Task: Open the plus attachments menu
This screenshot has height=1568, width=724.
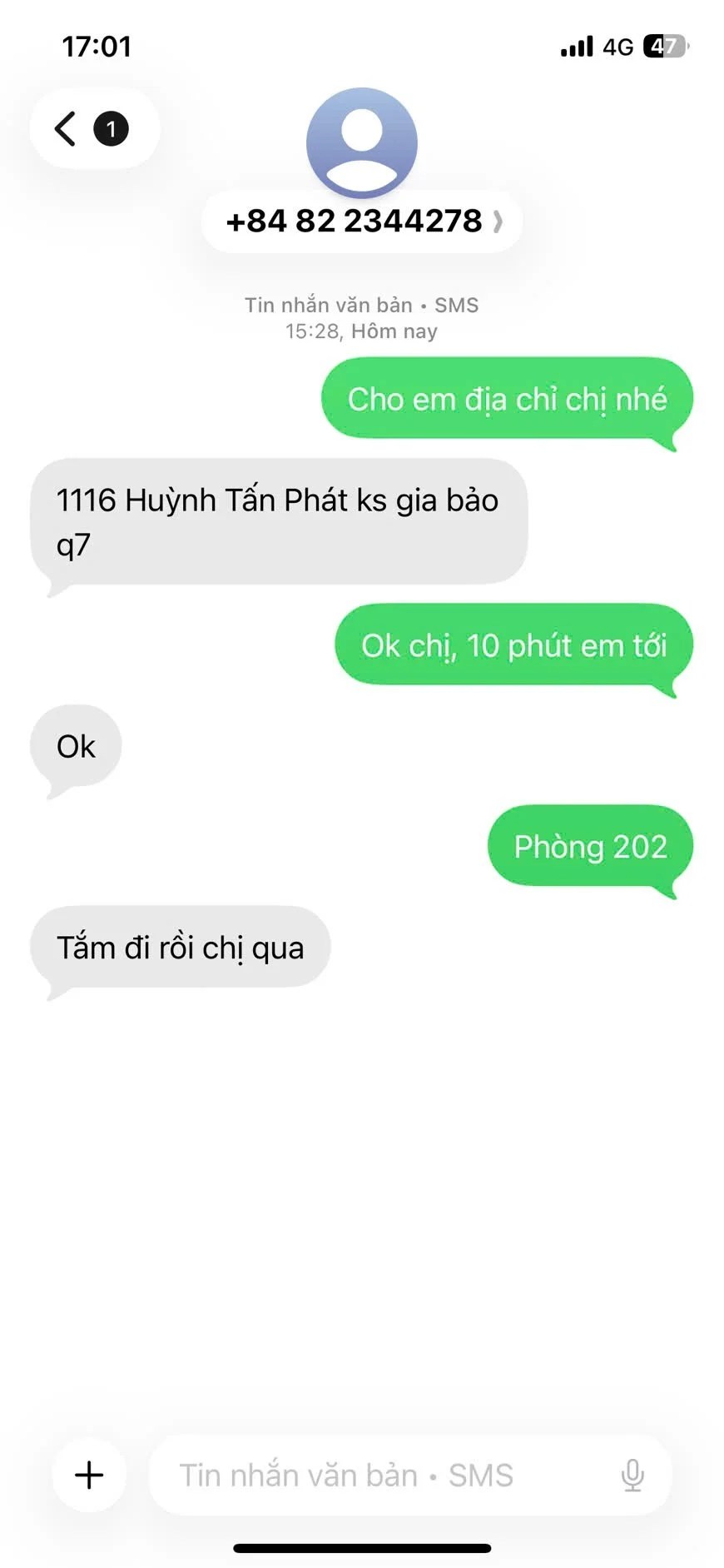Action: 89,1476
